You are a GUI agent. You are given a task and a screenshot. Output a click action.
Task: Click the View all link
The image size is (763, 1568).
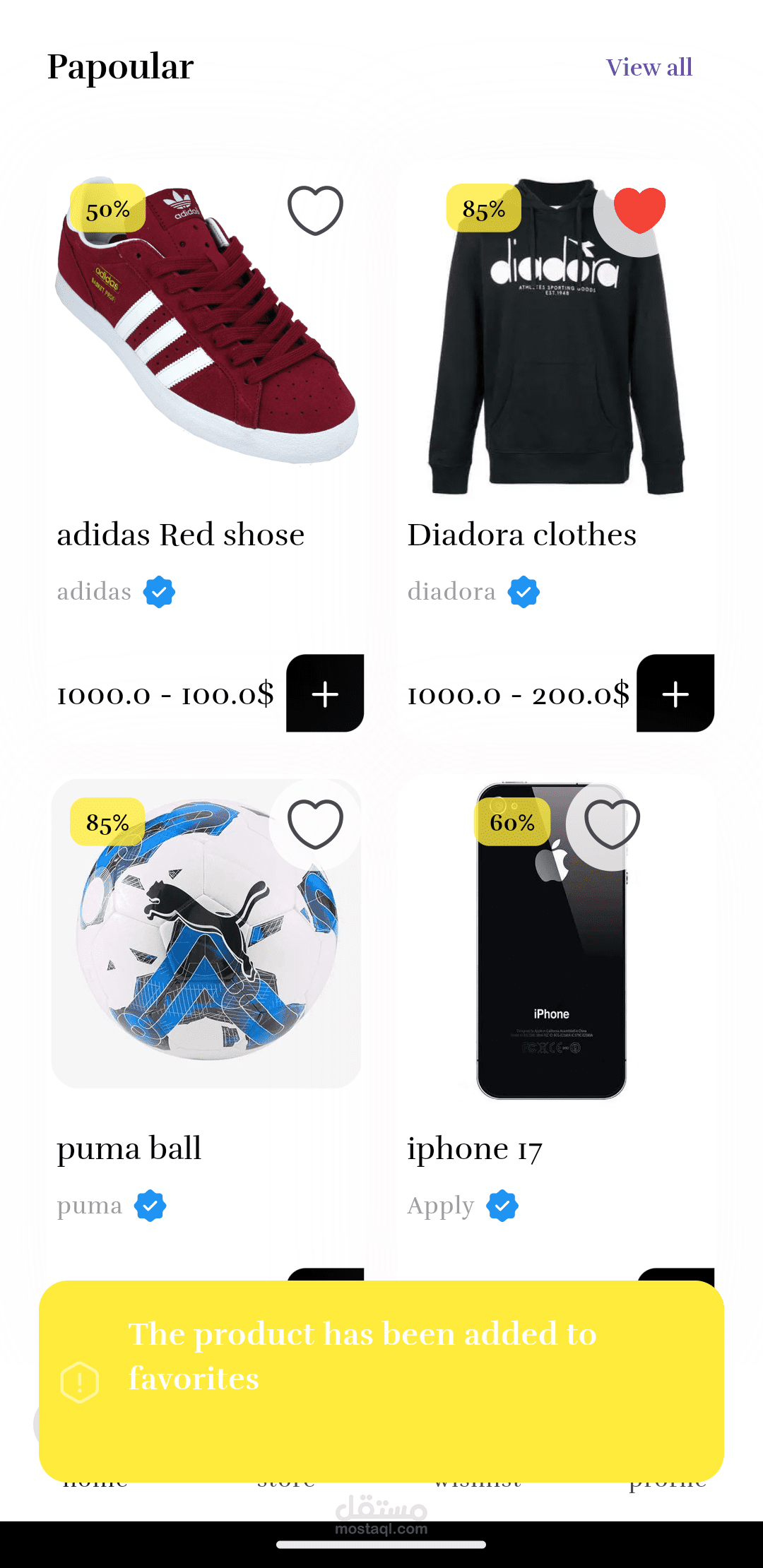(x=648, y=67)
